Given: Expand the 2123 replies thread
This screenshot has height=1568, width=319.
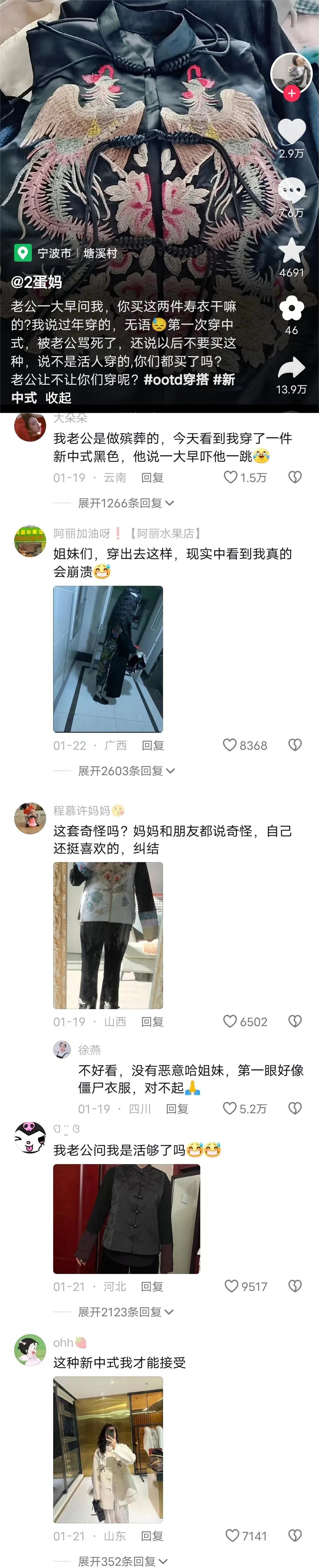Looking at the screenshot, I should click(x=126, y=1312).
